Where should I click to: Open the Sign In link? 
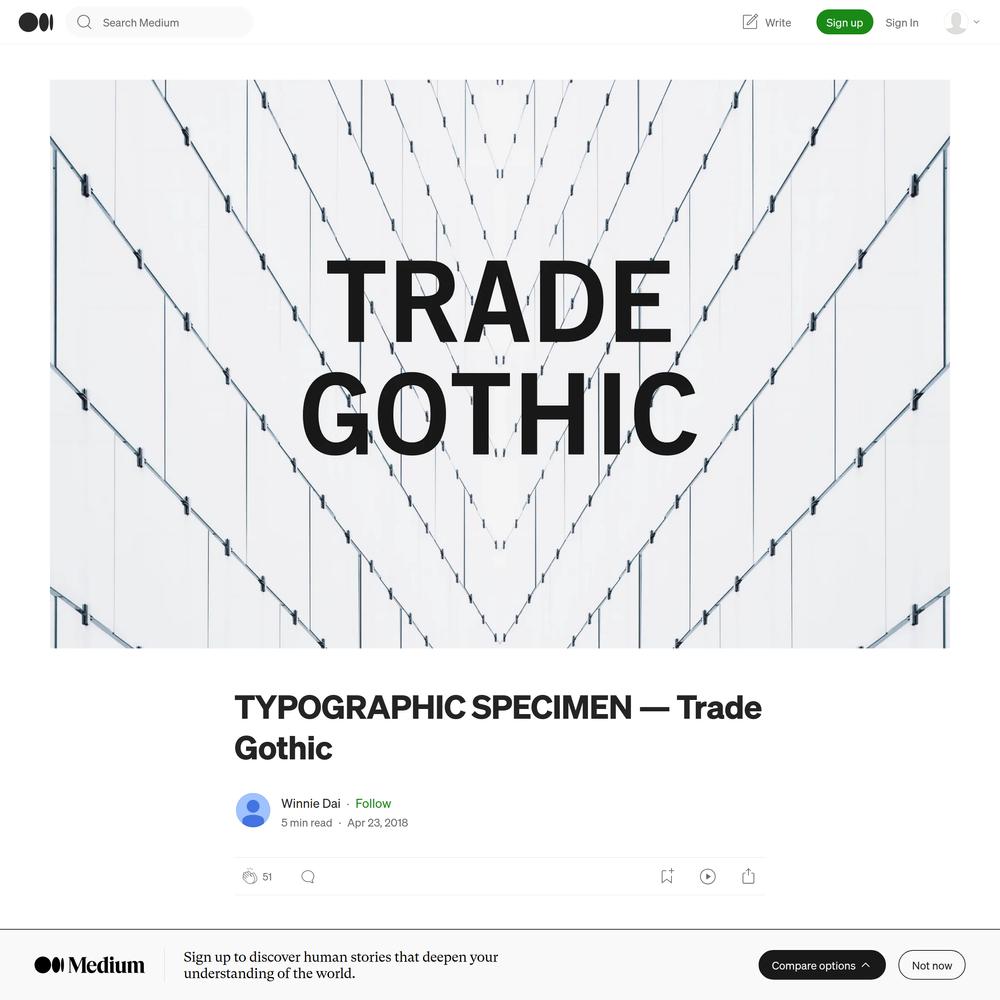pos(901,22)
